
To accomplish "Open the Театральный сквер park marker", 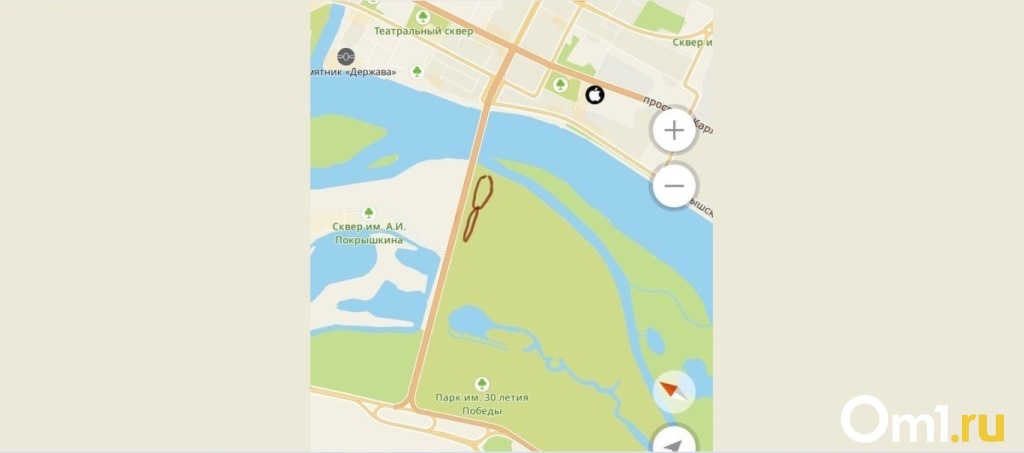I will (423, 17).
